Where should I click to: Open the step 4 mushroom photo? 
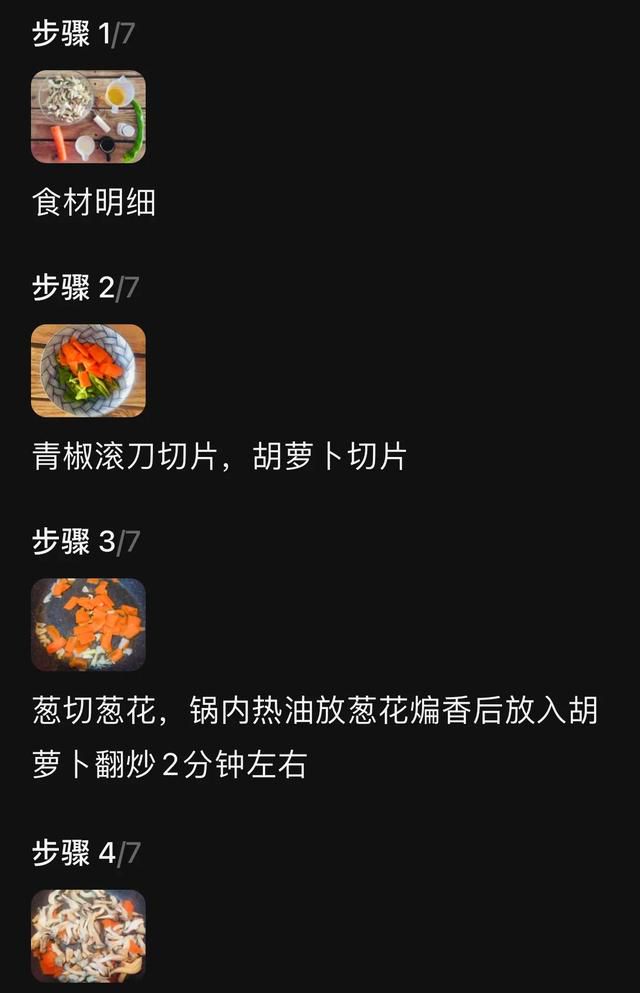click(88, 936)
